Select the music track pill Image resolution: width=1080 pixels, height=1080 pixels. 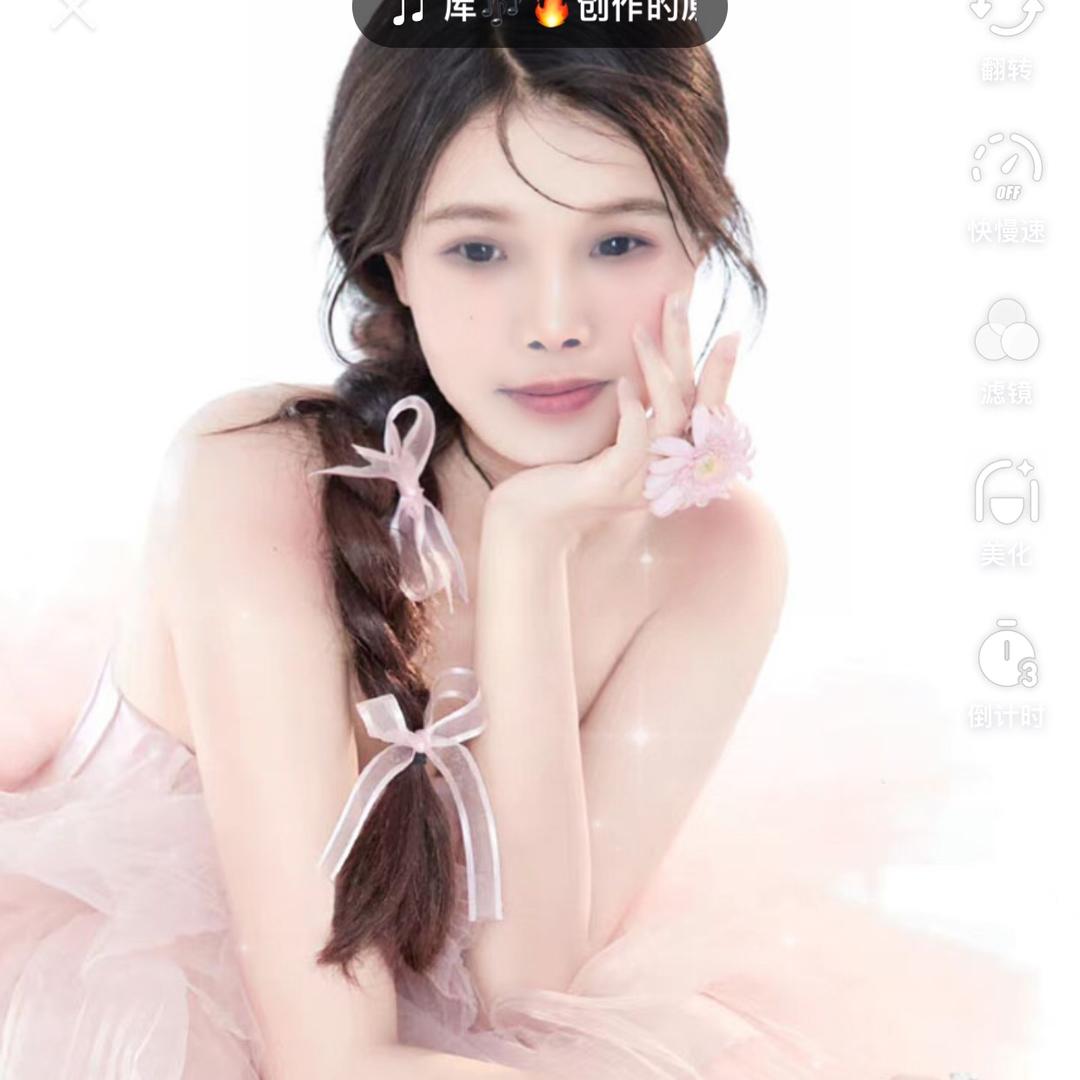point(540,16)
